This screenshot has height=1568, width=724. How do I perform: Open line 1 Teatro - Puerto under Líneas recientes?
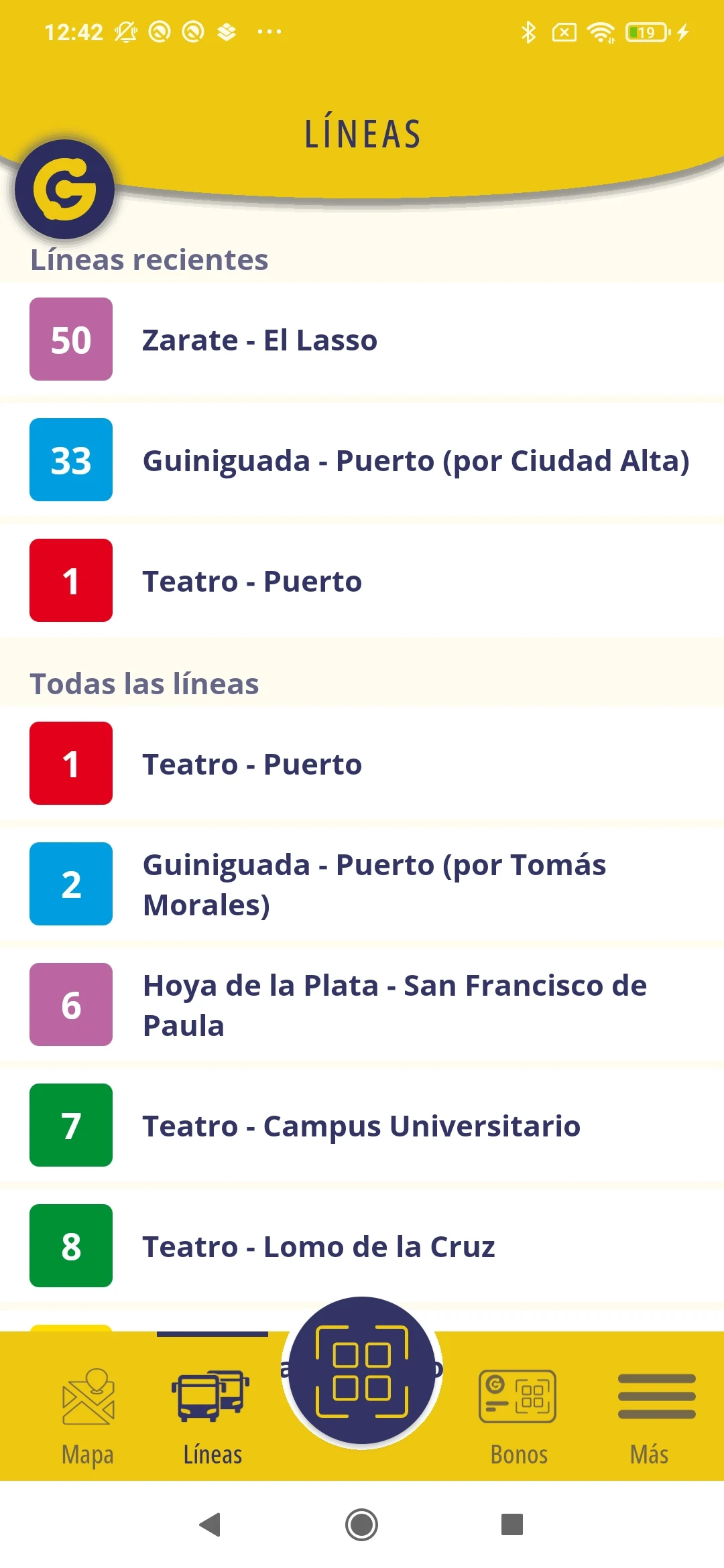click(x=362, y=581)
